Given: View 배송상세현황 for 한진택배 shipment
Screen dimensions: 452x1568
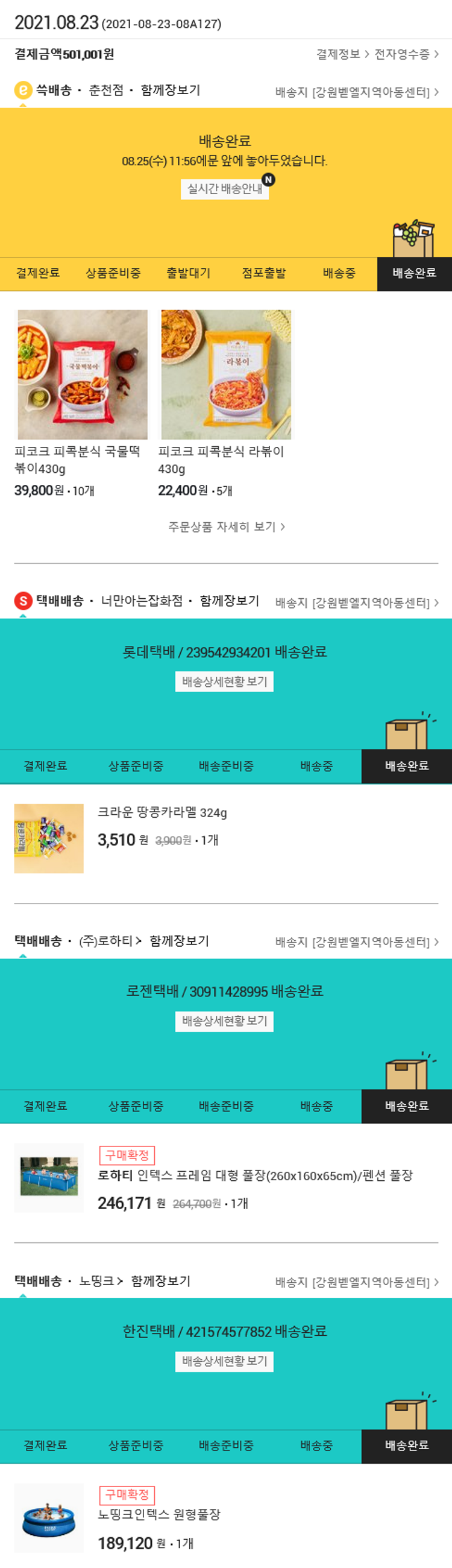Looking at the screenshot, I should click(x=224, y=1361).
